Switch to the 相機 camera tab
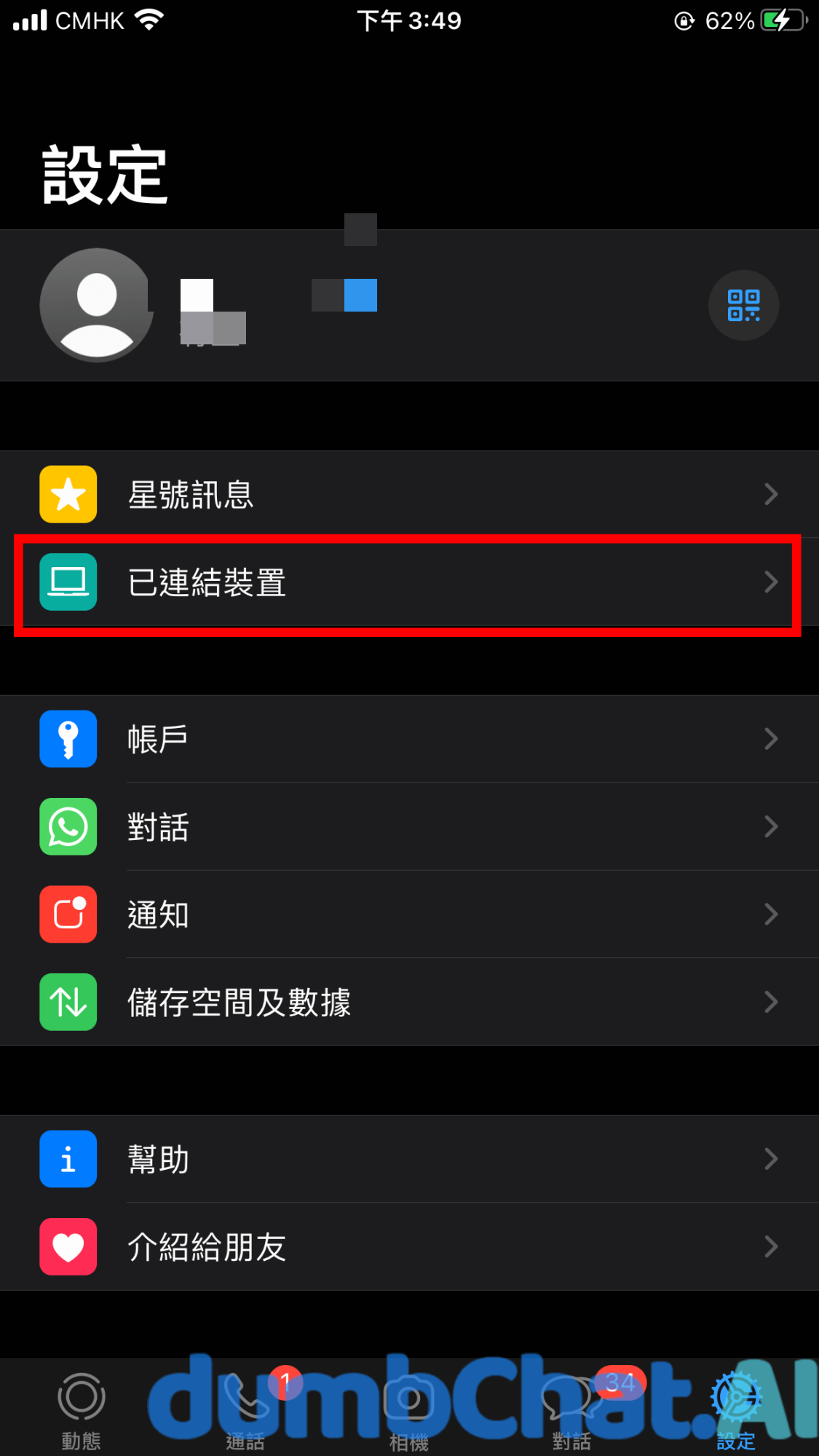 point(408,1410)
